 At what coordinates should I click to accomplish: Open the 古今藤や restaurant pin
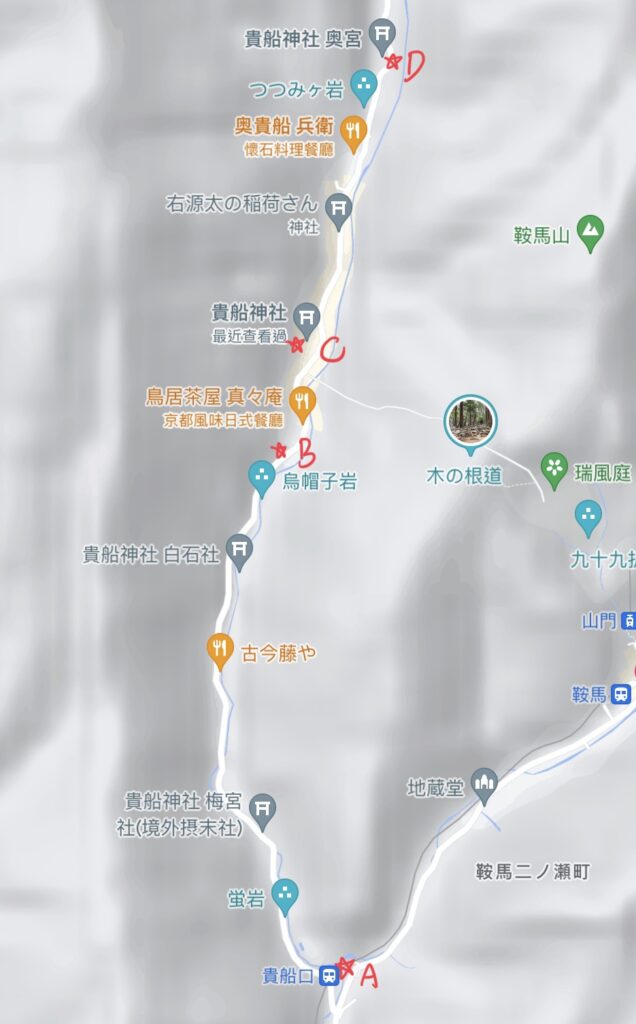(220, 649)
